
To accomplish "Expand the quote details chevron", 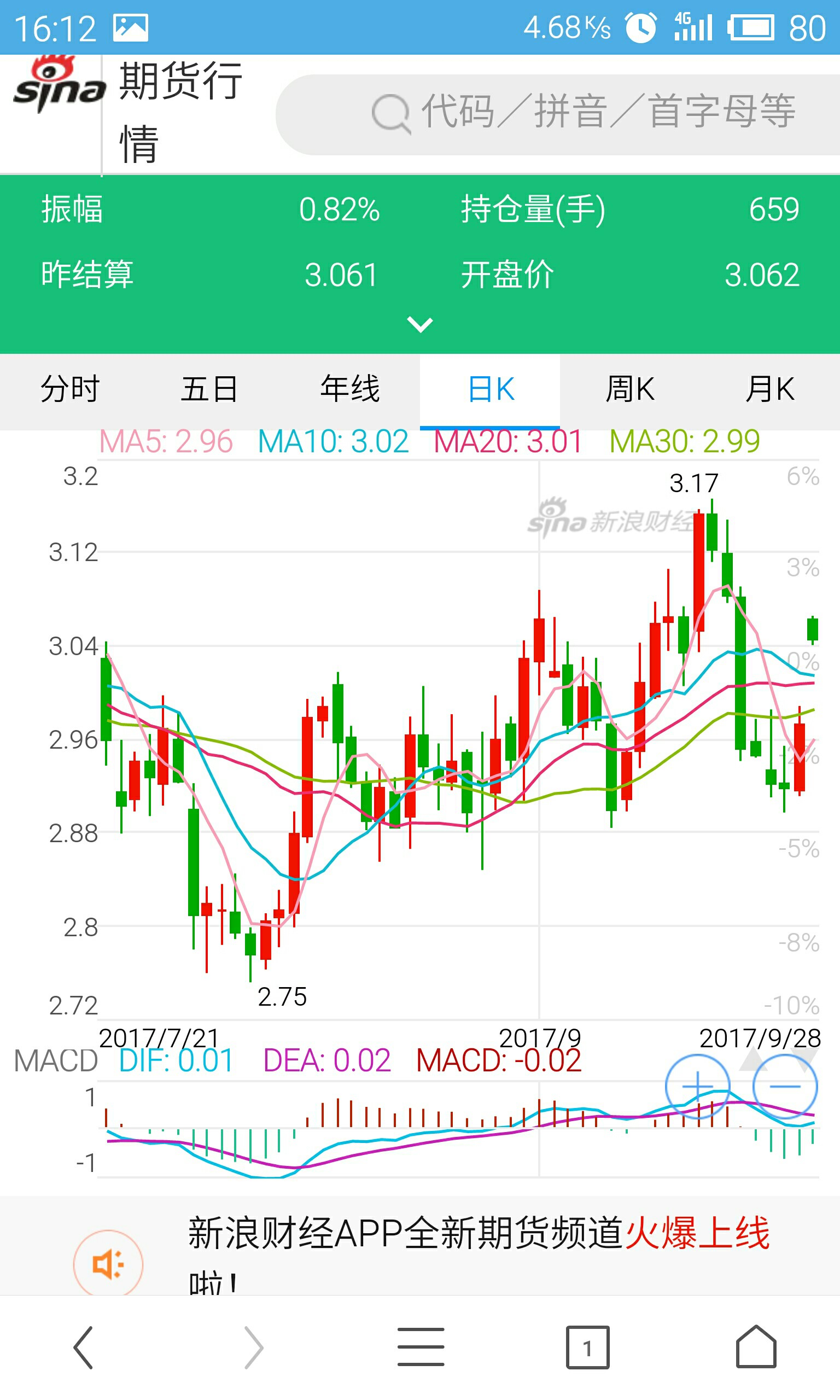I will (x=420, y=325).
